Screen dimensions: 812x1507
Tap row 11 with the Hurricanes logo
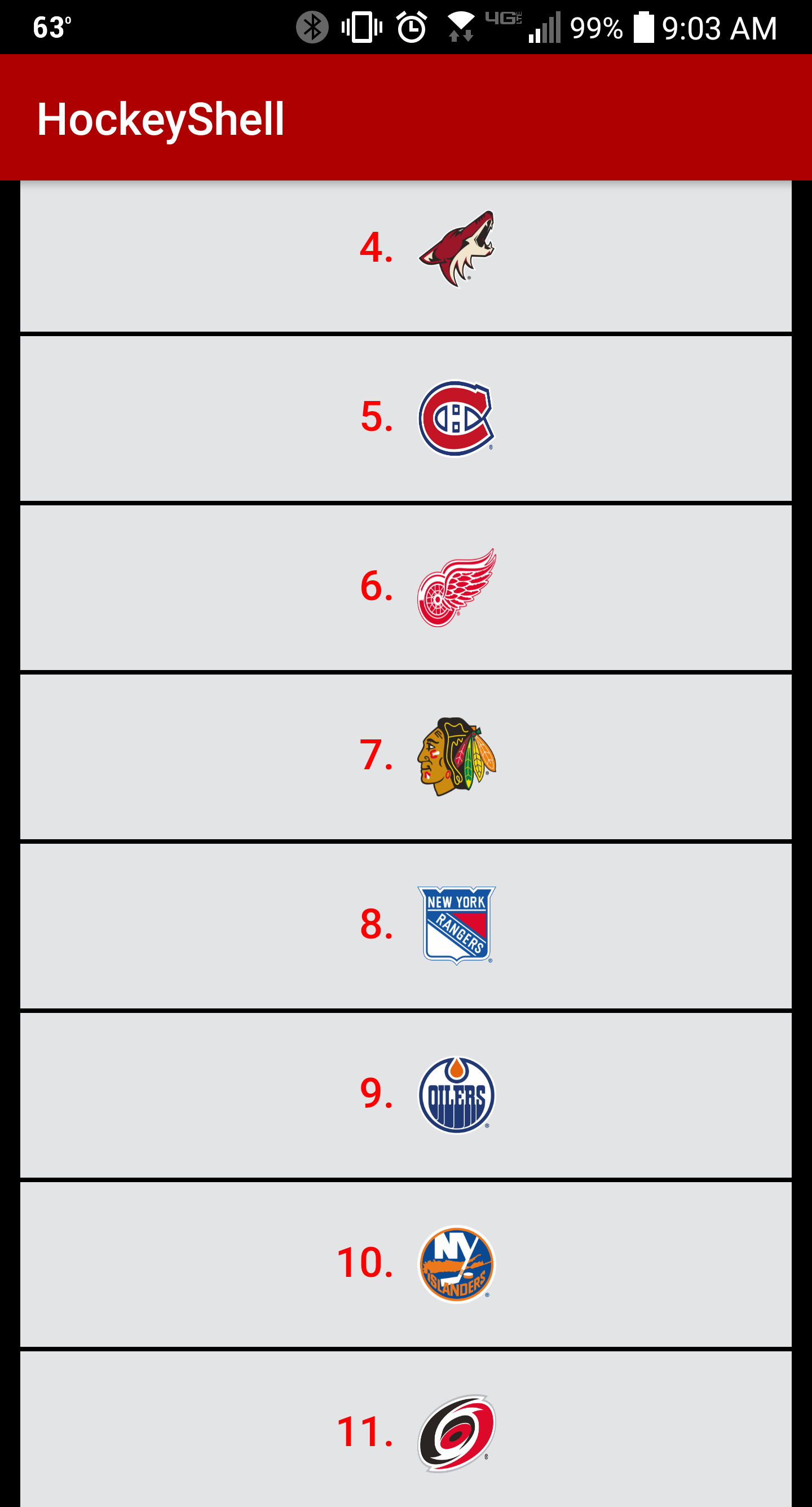pos(406,1429)
